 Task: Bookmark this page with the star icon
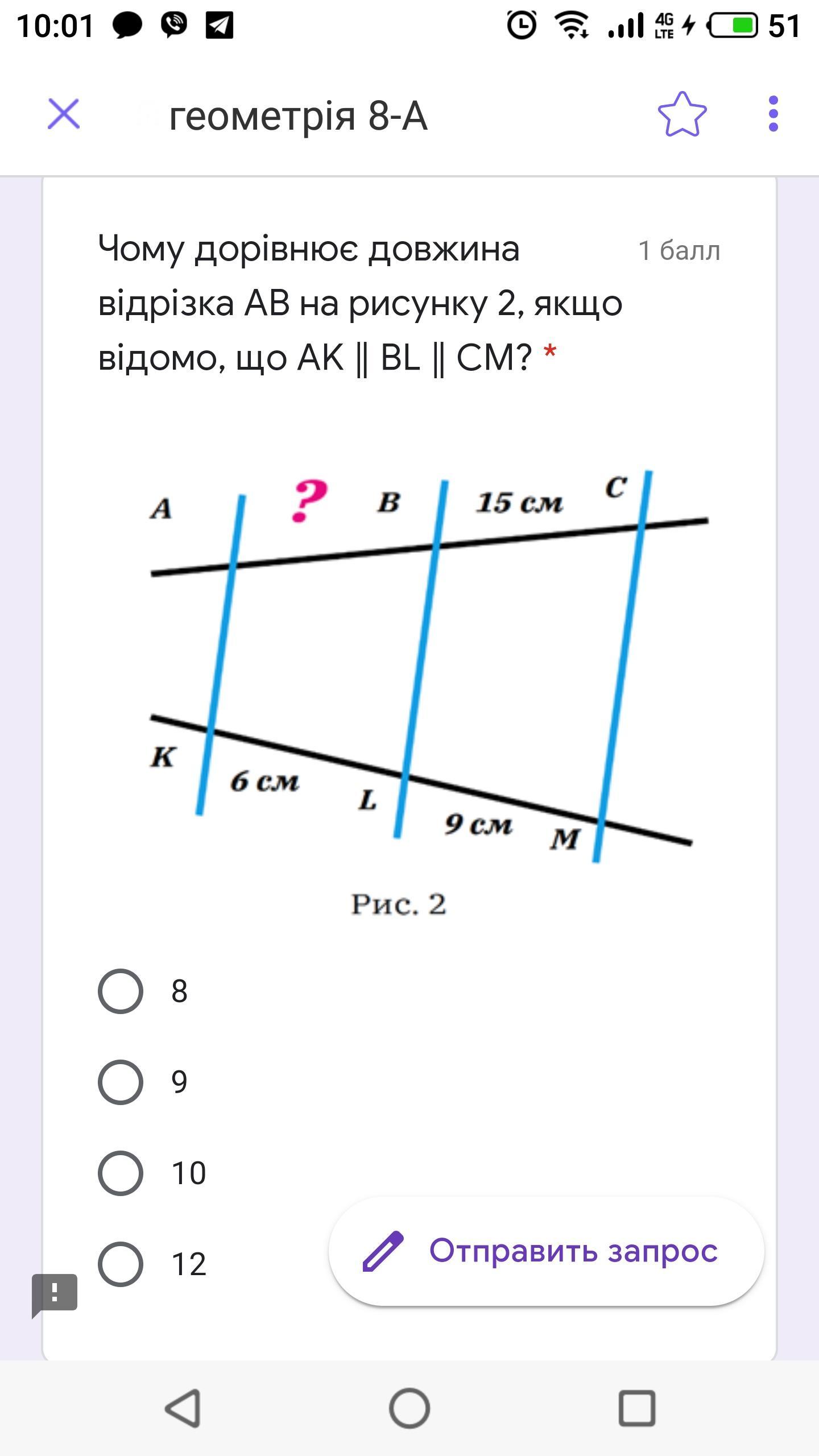point(682,115)
